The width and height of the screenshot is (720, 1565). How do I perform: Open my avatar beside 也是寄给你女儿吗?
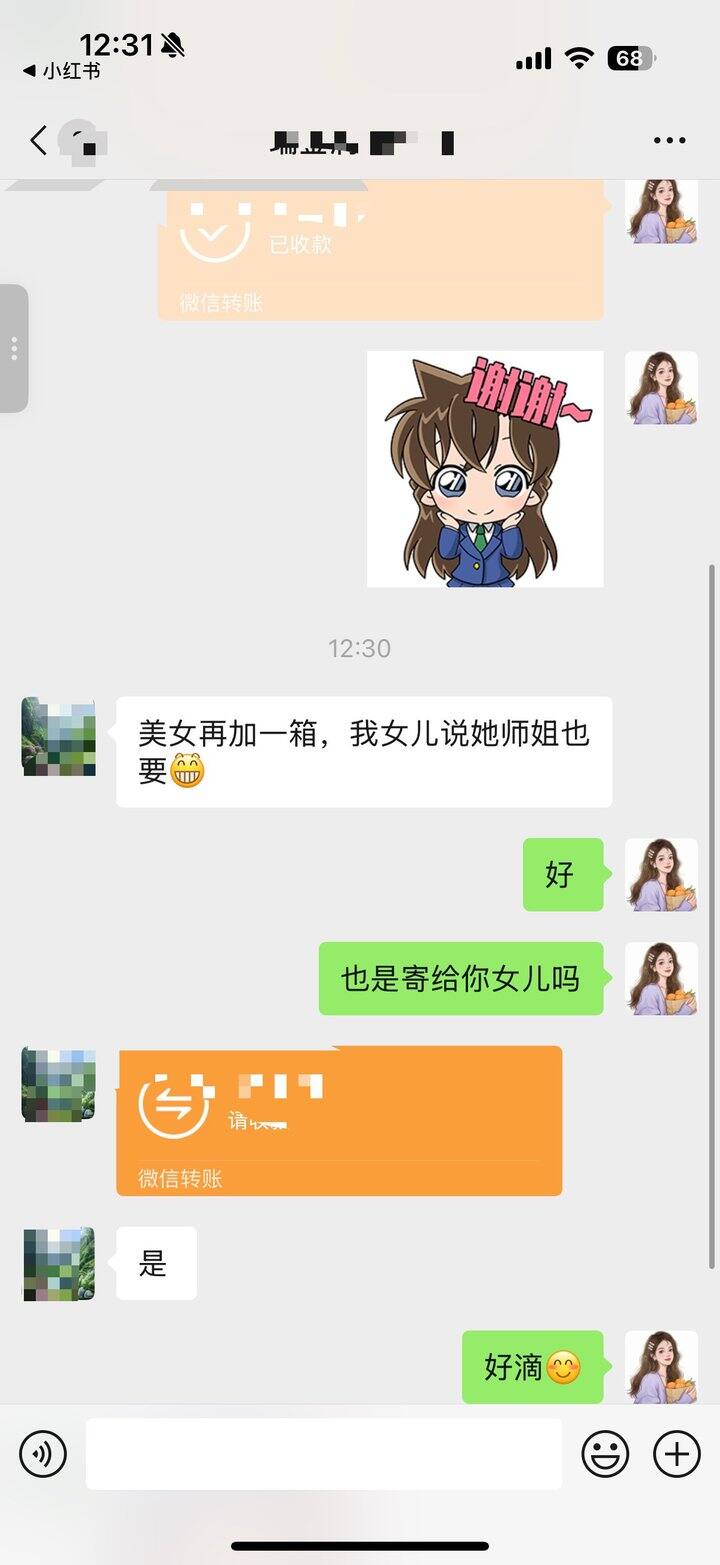tap(661, 978)
